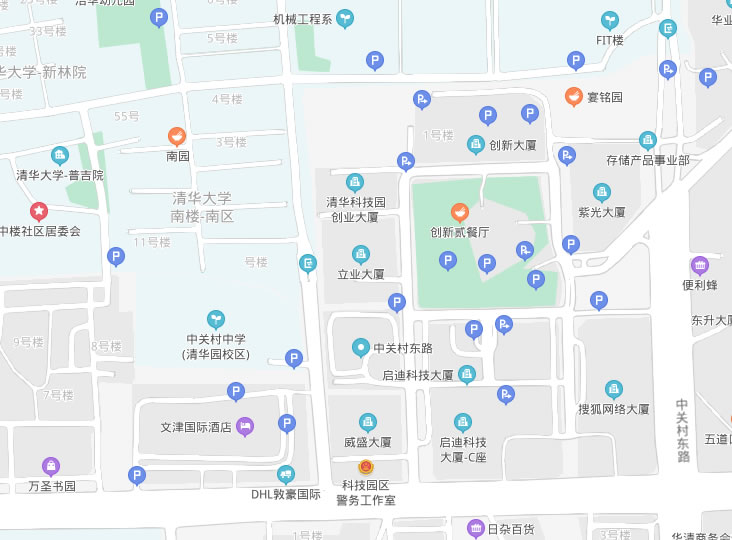Viewport: 732px width, 540px height.
Task: Select the 搜狐网络大厦 building marker
Action: coord(614,389)
